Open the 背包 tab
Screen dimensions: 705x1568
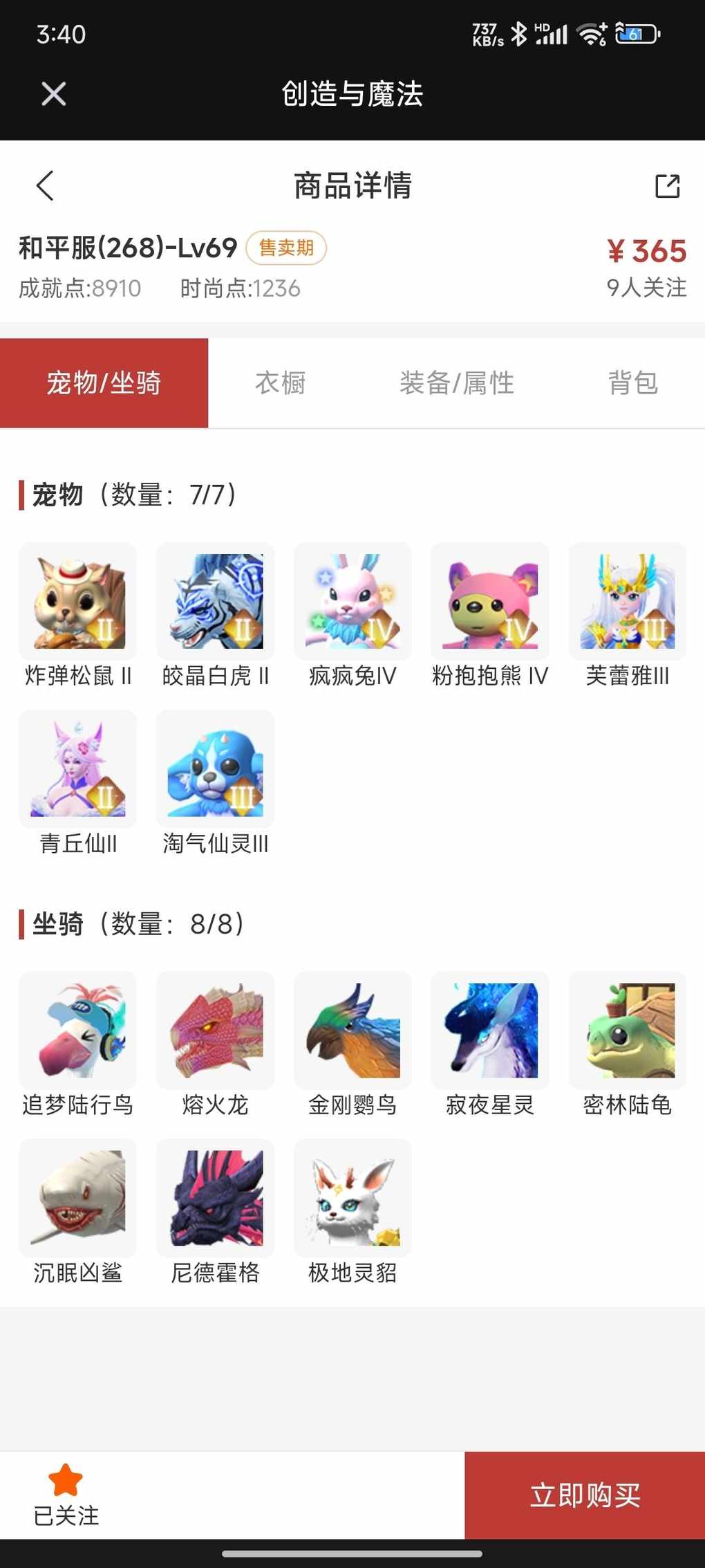[632, 382]
